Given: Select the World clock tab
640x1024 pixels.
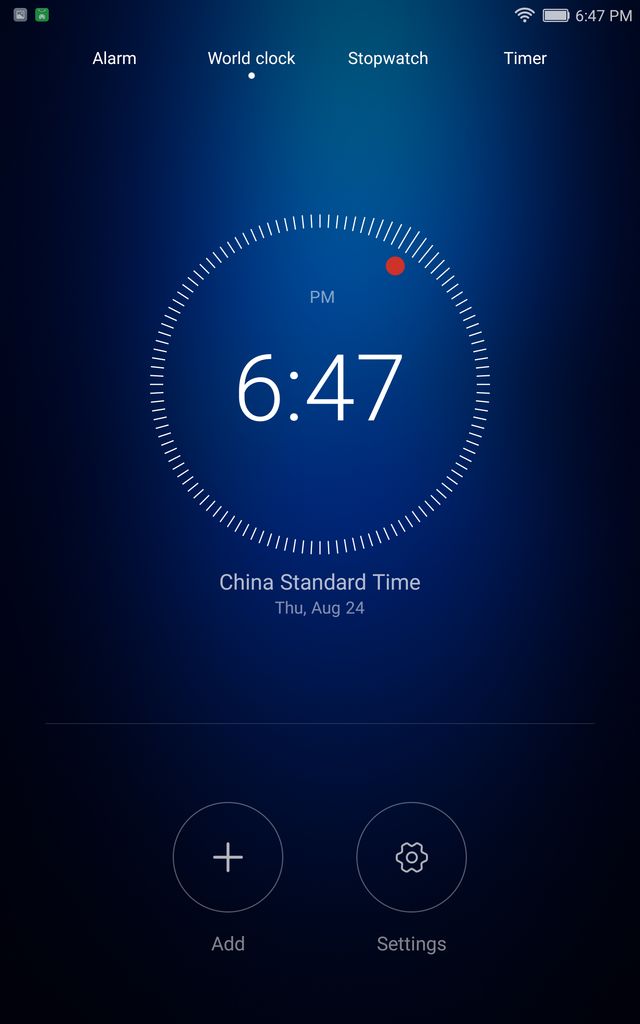Looking at the screenshot, I should click(251, 58).
